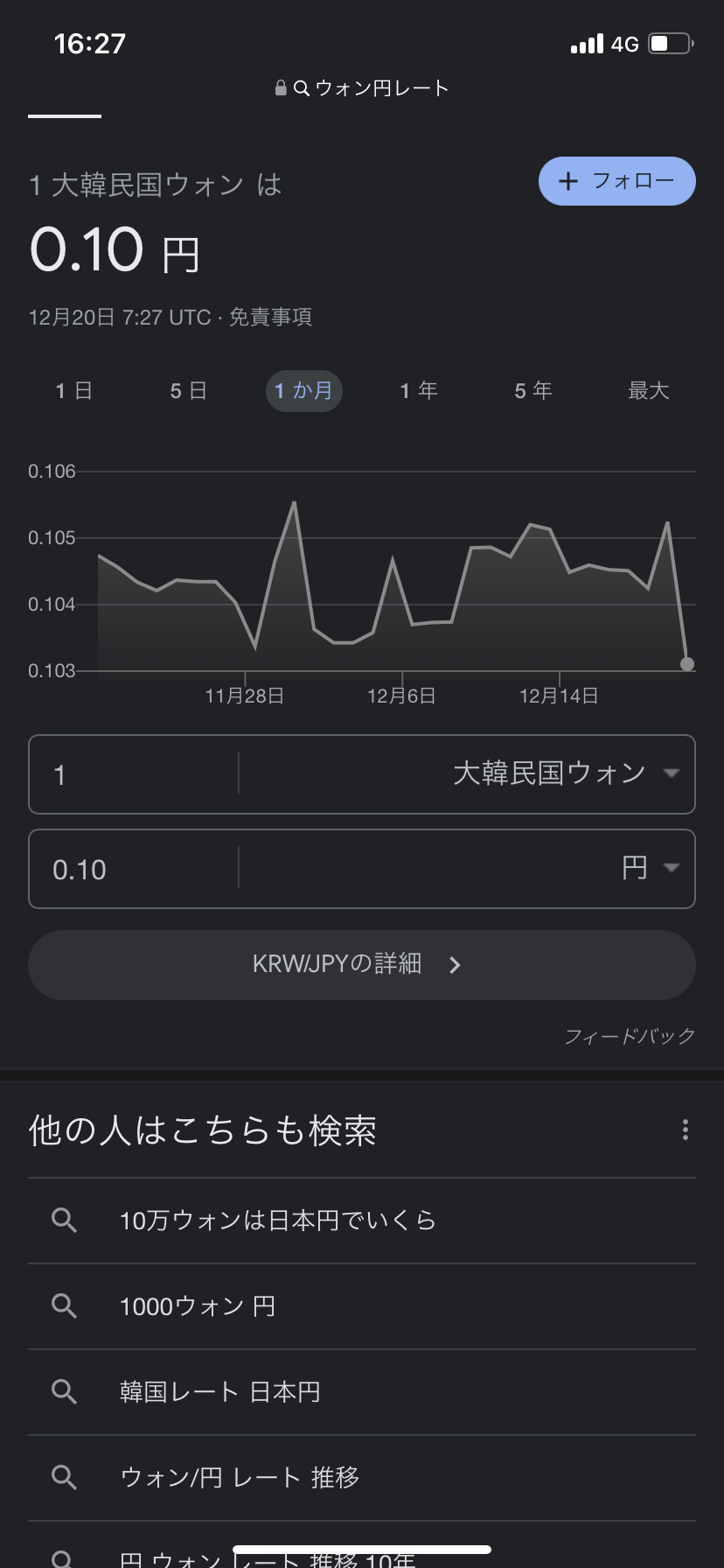The height and width of the screenshot is (1568, 724).
Task: Open the ウォン円レート address bar
Action: click(x=362, y=88)
